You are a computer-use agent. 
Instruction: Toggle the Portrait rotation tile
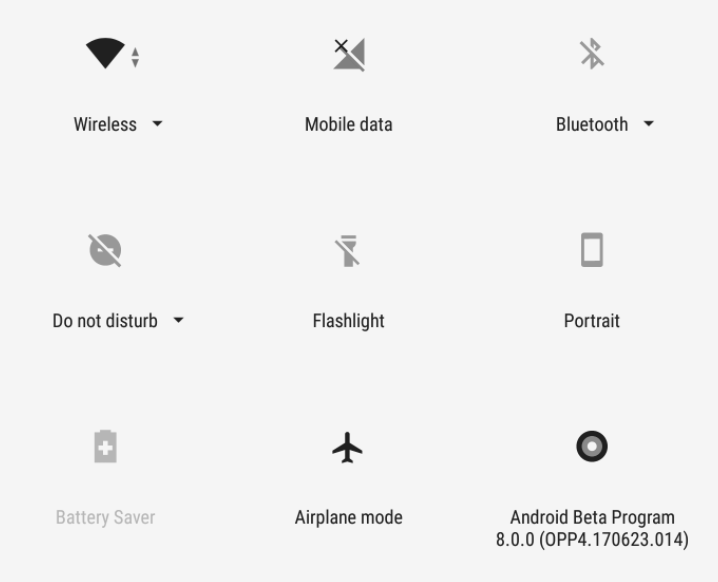(592, 250)
